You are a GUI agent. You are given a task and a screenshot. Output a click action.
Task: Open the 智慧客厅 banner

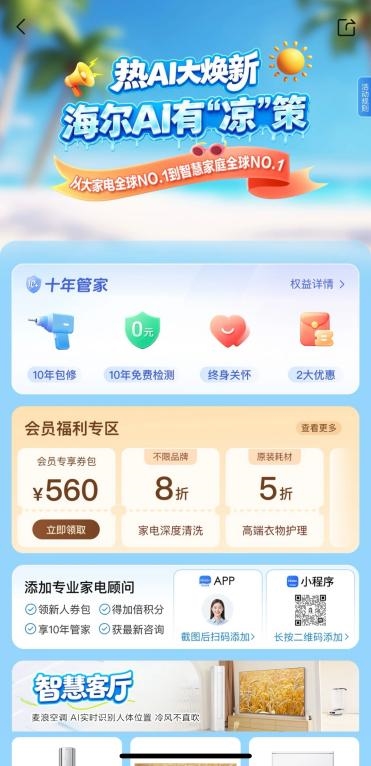point(185,696)
